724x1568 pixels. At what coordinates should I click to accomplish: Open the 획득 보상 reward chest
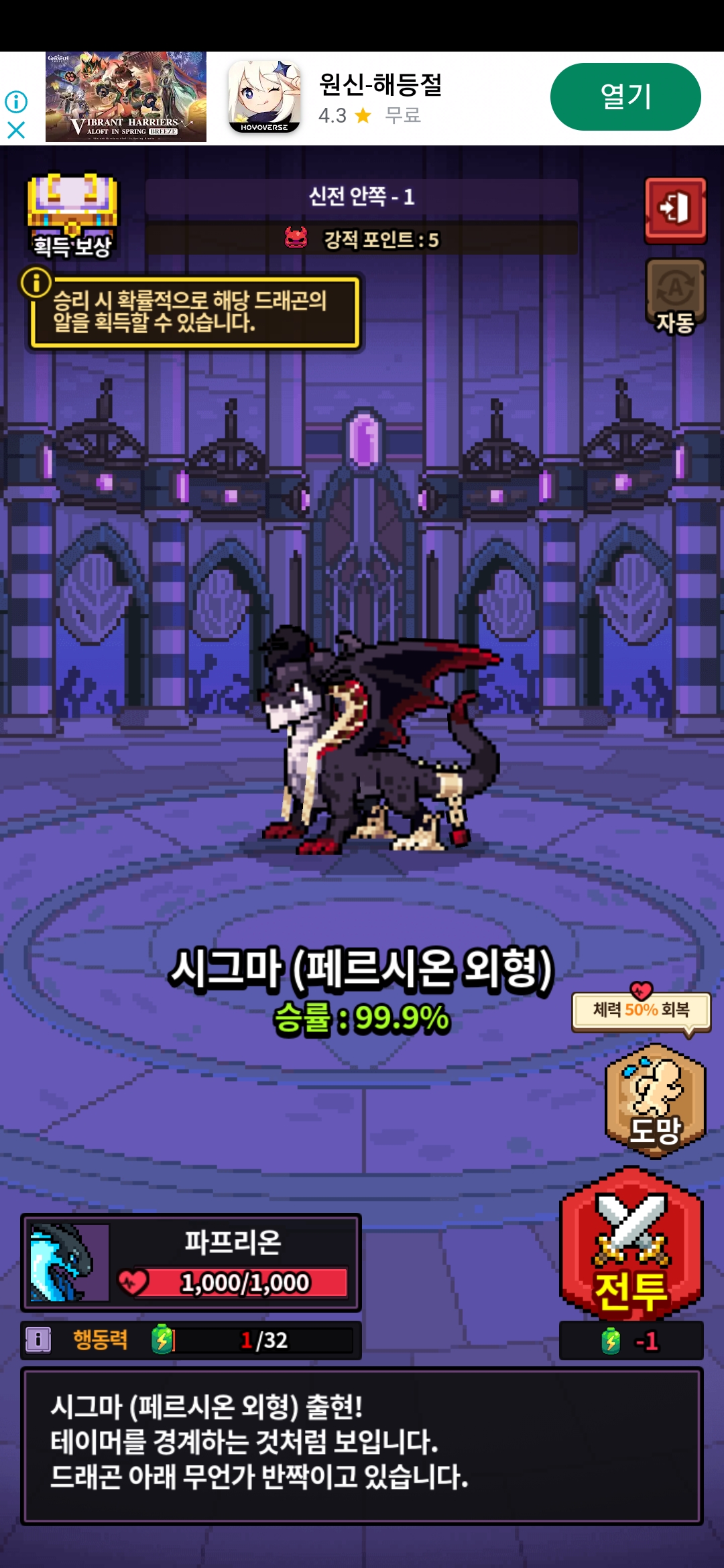pos(72,216)
